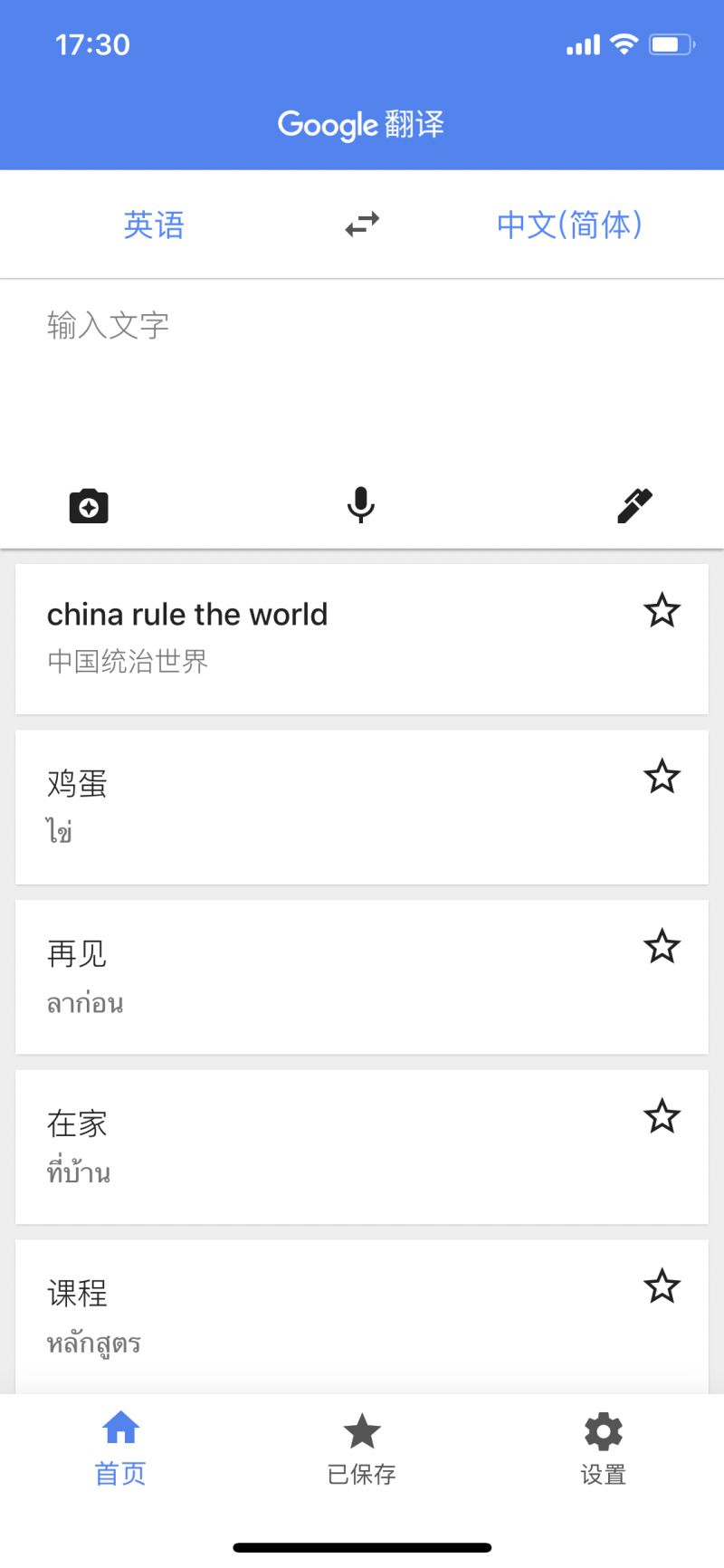The height and width of the screenshot is (1568, 724).
Task: Tap the Google 翻译 title logo
Action: pos(361,124)
